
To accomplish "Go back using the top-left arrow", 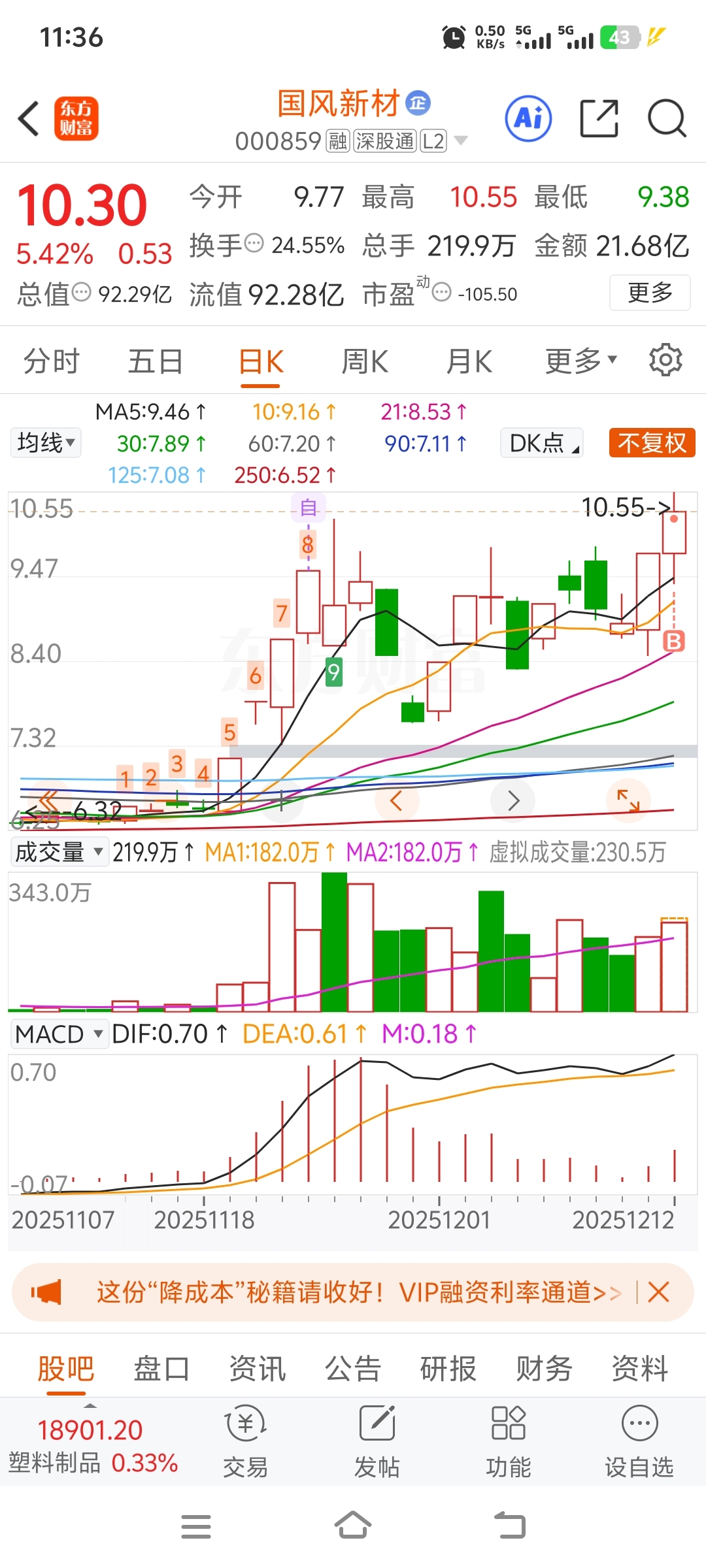I will 29,119.
